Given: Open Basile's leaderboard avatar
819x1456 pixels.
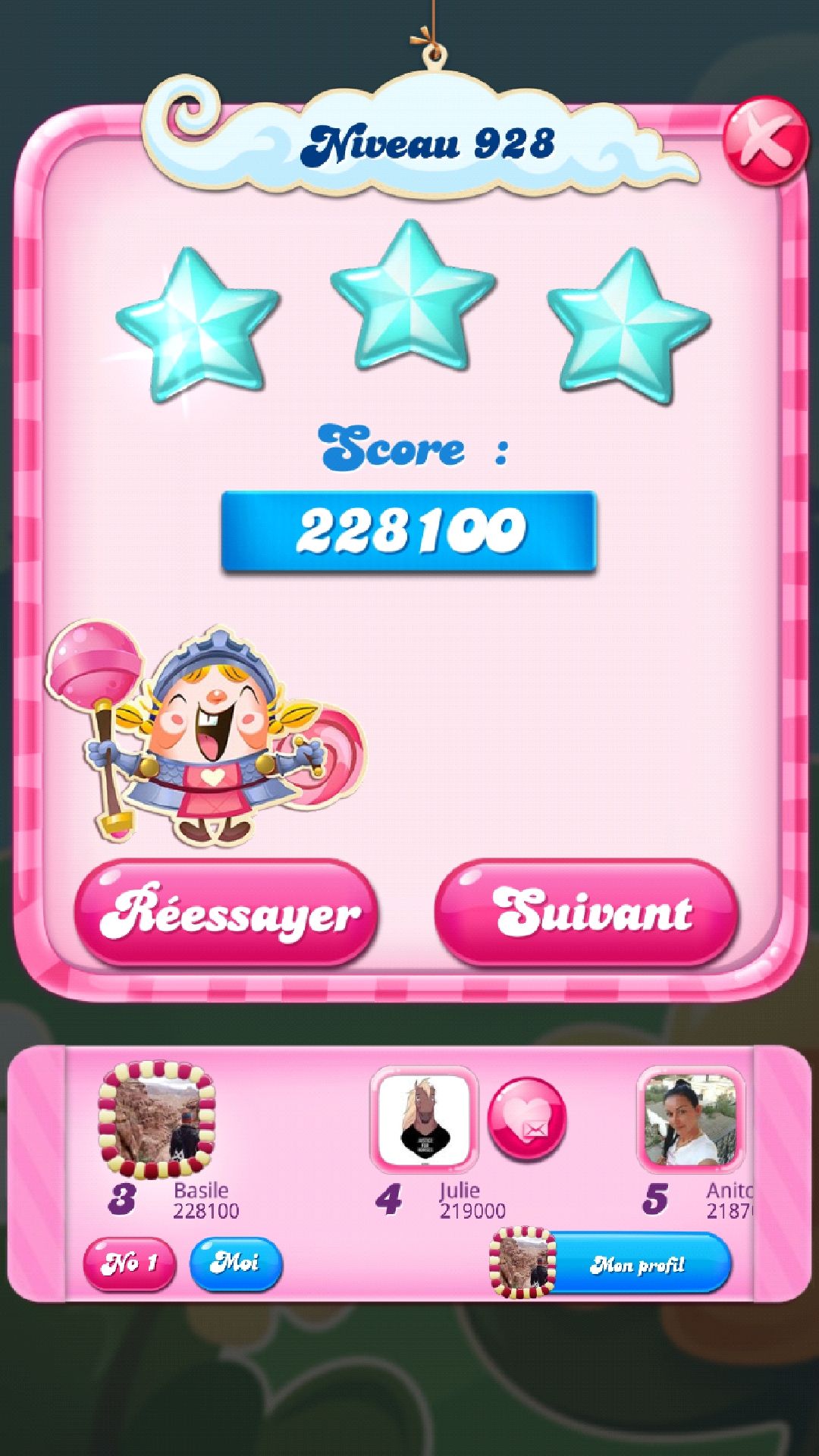Looking at the screenshot, I should (x=157, y=1121).
